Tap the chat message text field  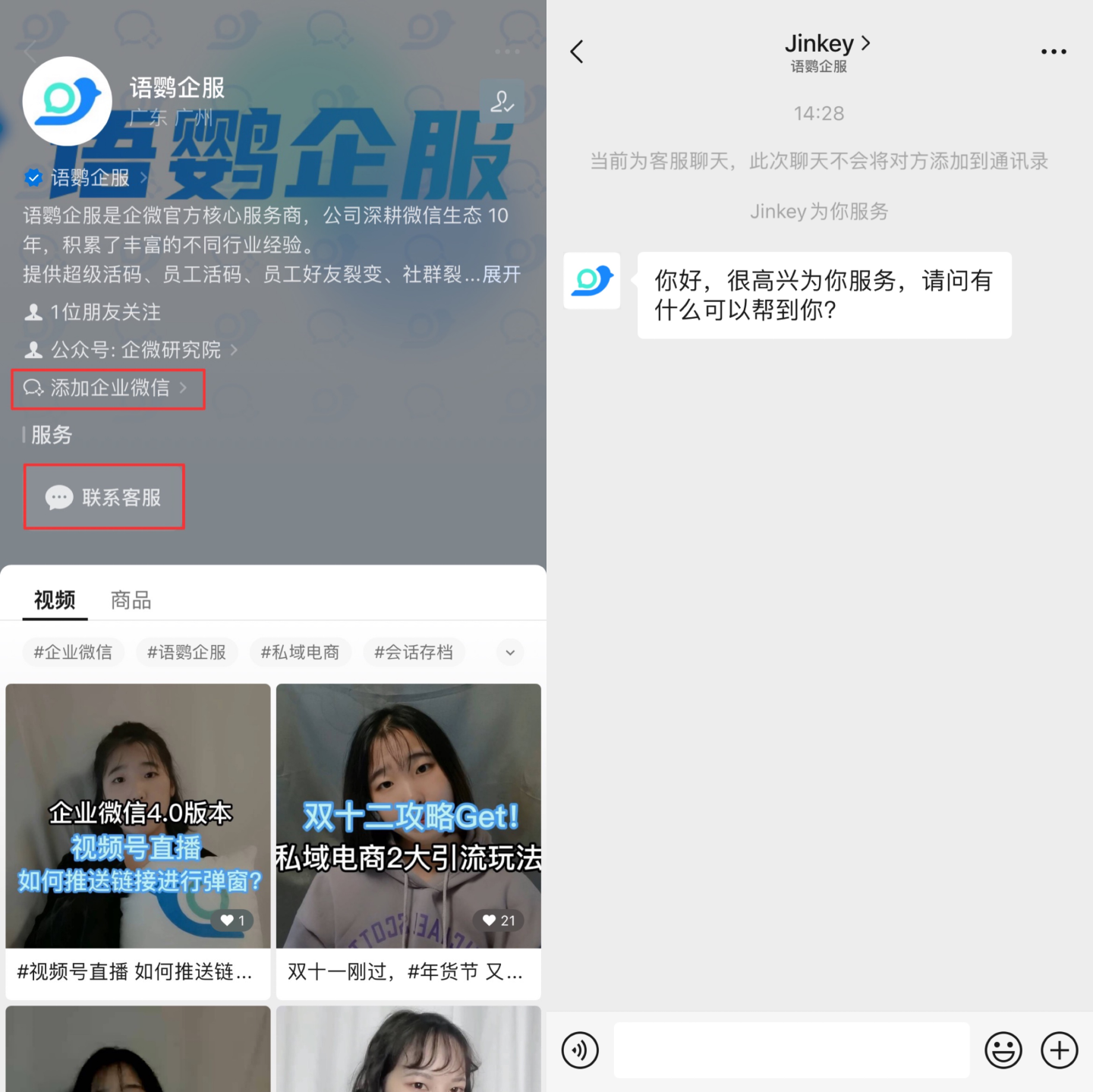pyautogui.click(x=791, y=1050)
